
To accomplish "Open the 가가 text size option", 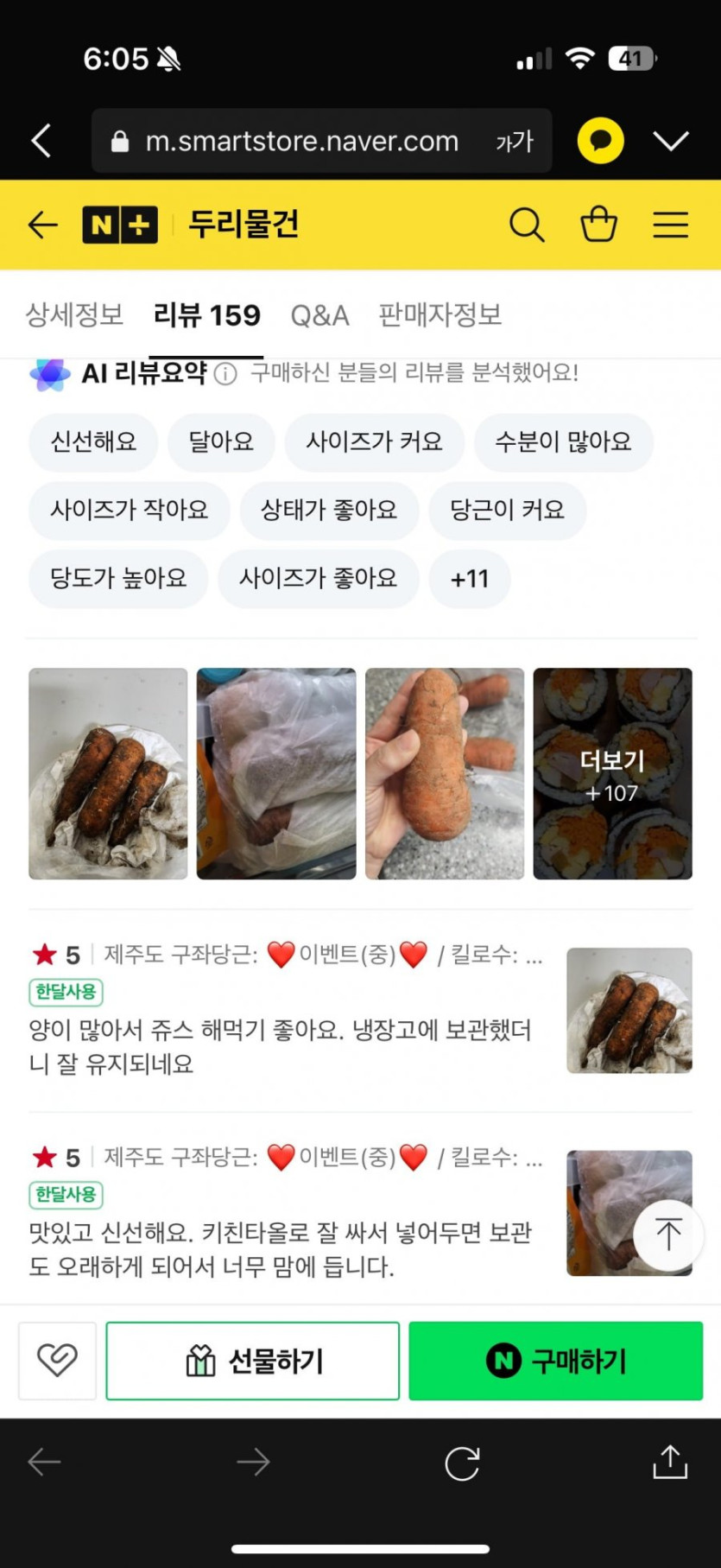I will [515, 142].
